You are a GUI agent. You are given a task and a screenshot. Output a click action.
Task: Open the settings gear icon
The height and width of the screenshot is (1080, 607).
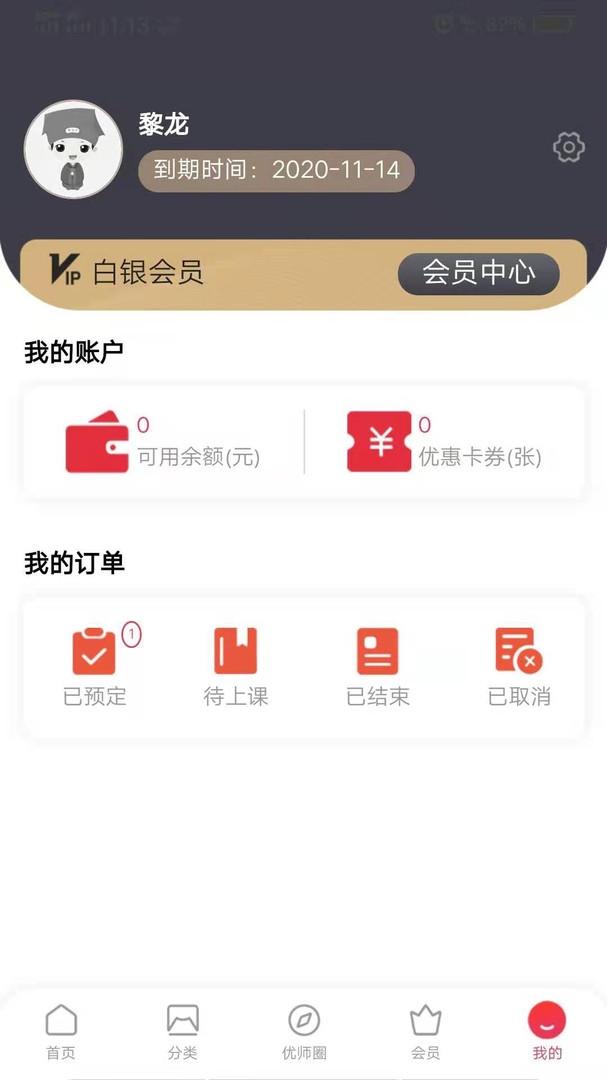click(568, 147)
